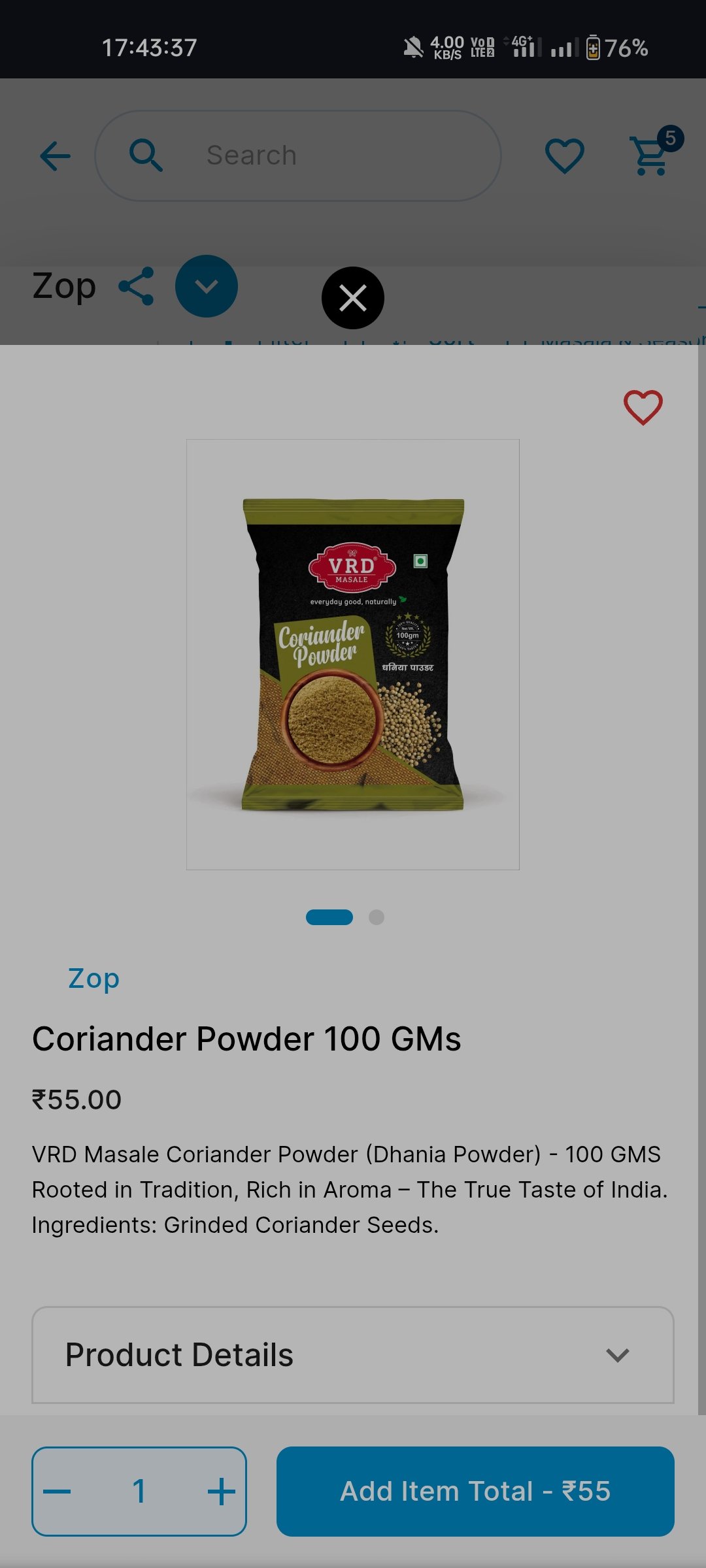Image resolution: width=706 pixels, height=1568 pixels.
Task: Expand the Zop store dropdown chevron
Action: coord(207,286)
